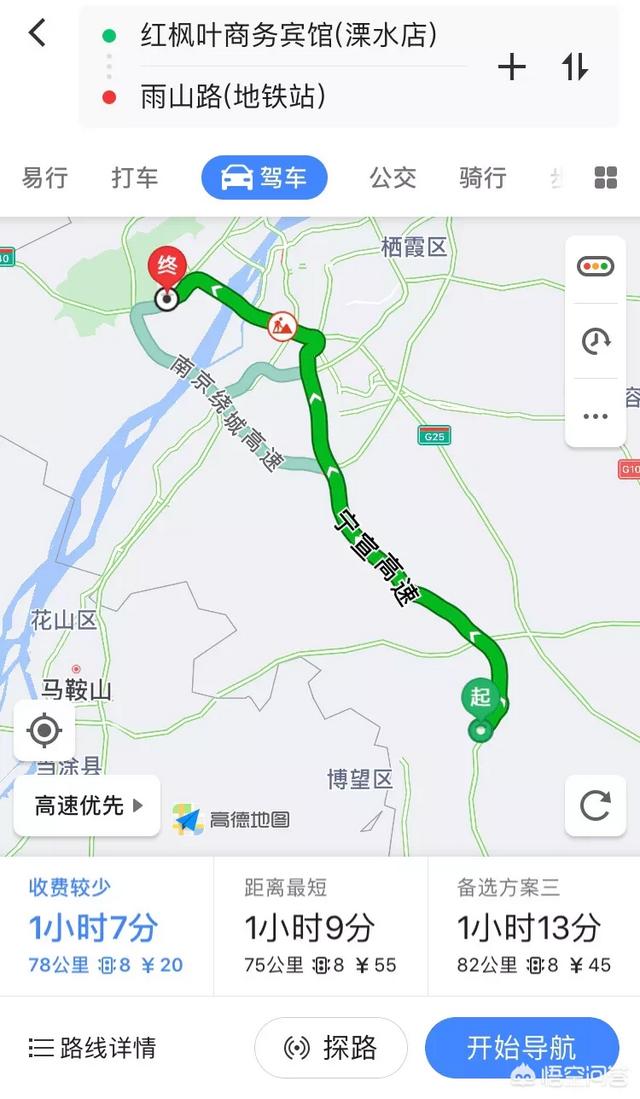Select the 驾车 driving tab

(264, 178)
